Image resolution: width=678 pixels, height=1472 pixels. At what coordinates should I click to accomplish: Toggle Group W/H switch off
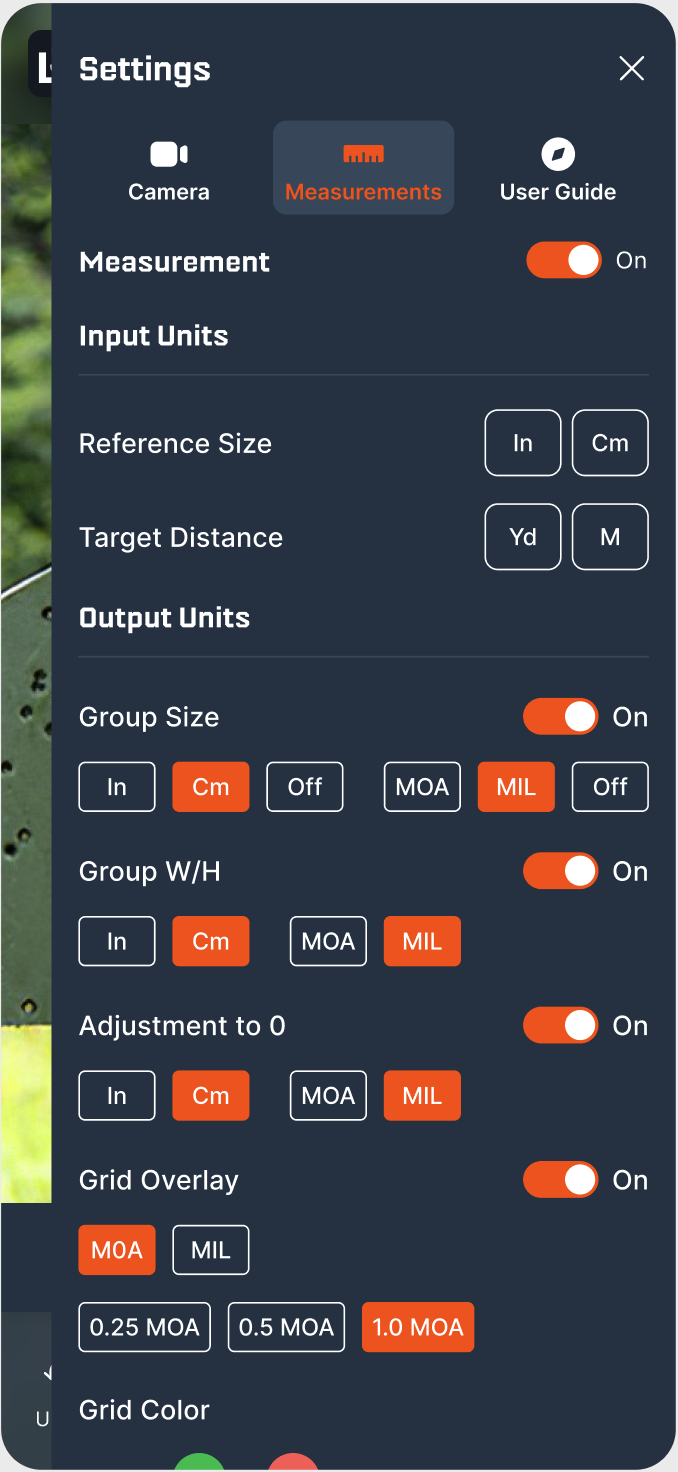point(561,871)
